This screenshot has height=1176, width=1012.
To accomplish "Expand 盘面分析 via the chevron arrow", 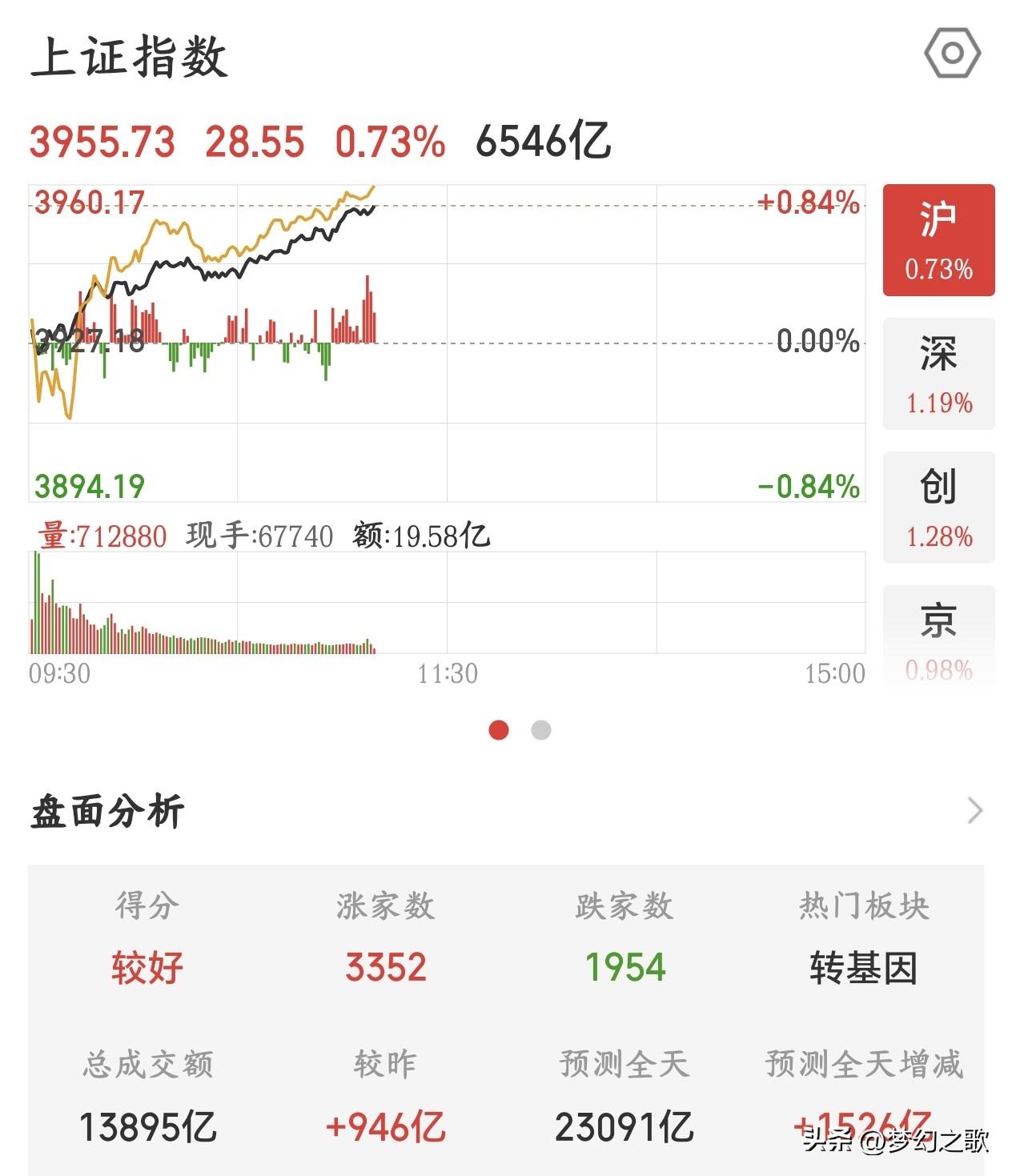I will [x=974, y=810].
